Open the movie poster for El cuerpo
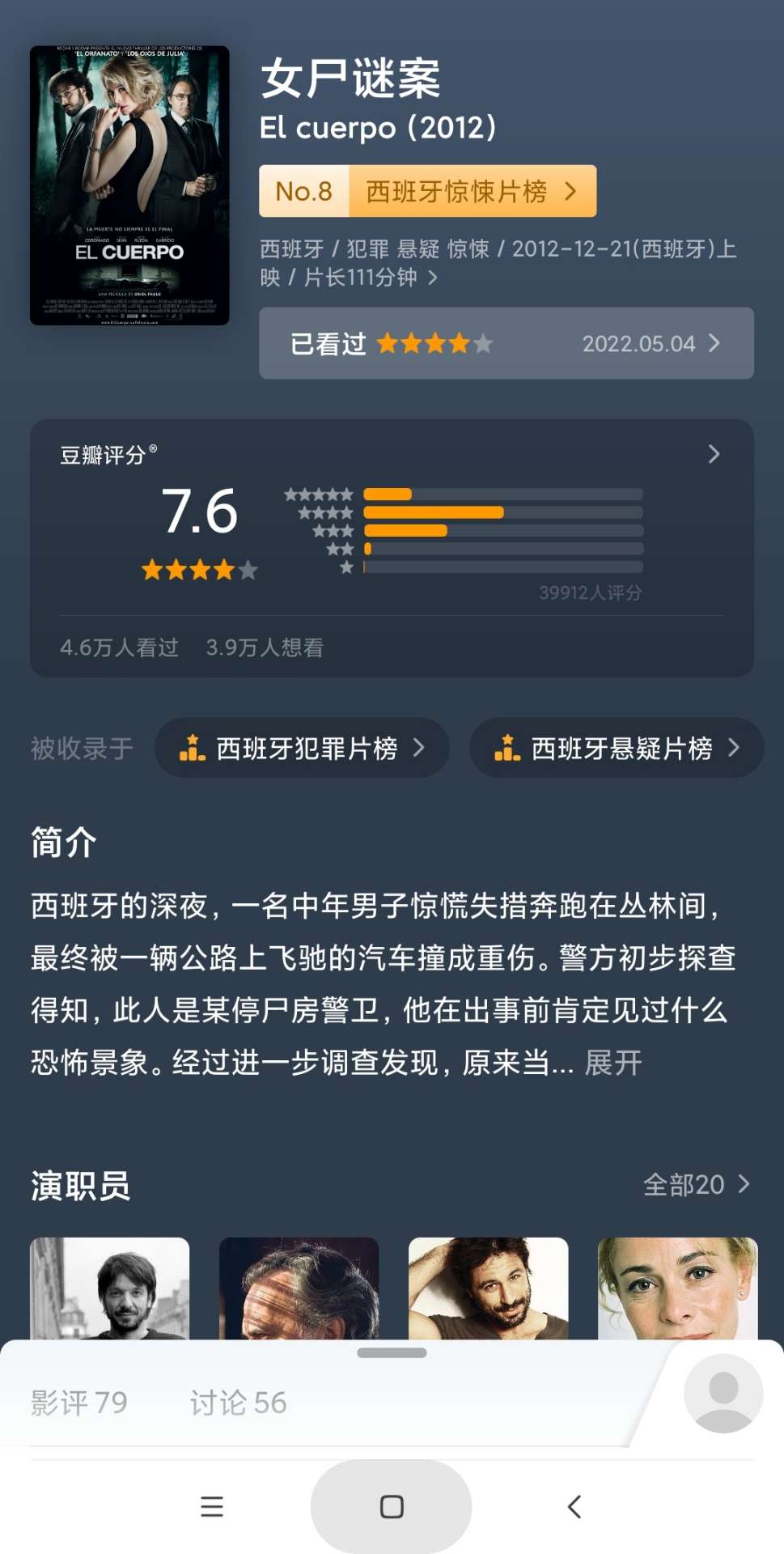This screenshot has width=784, height=1554. [129, 185]
